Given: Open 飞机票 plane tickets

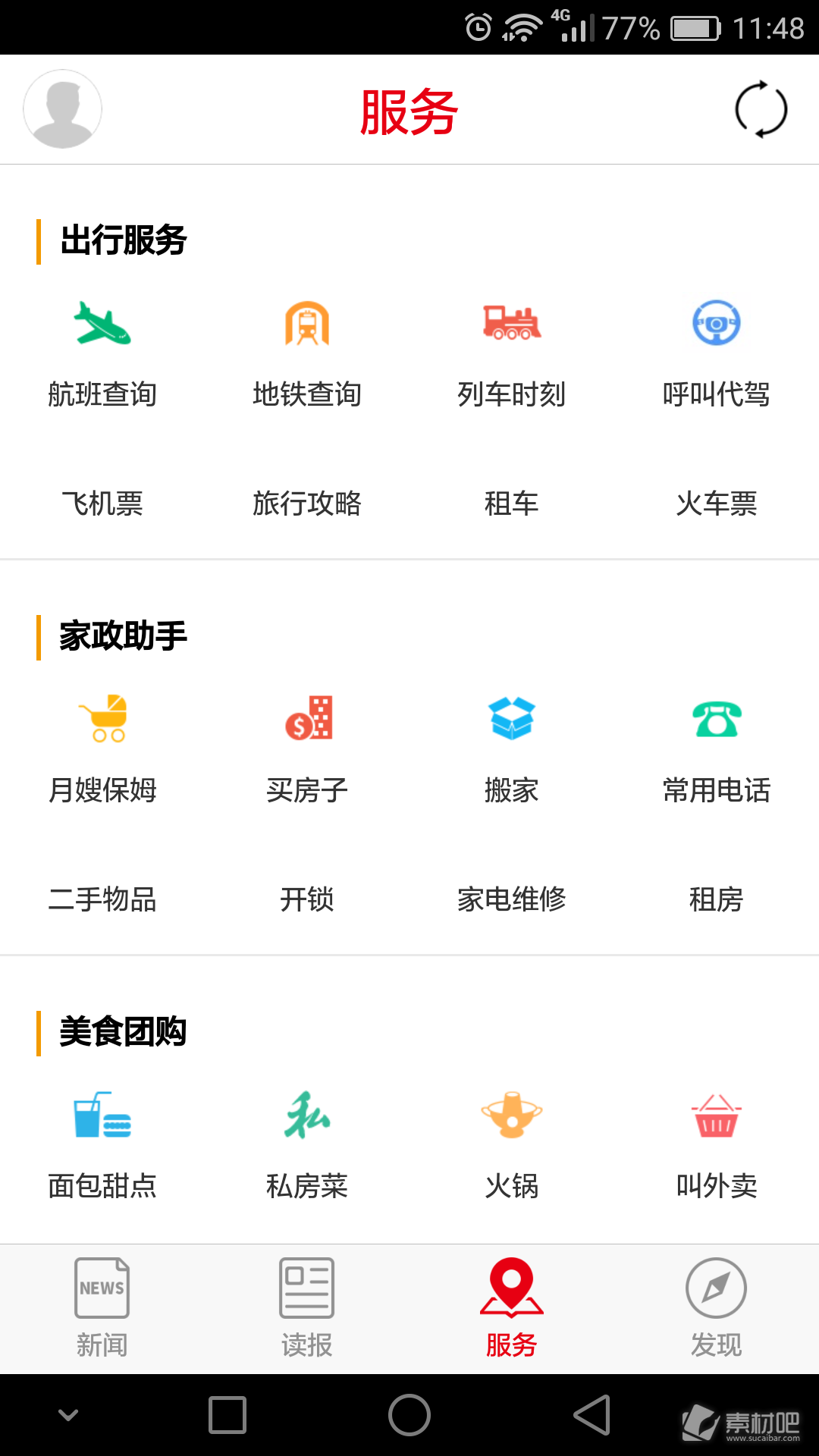Looking at the screenshot, I should click(102, 504).
